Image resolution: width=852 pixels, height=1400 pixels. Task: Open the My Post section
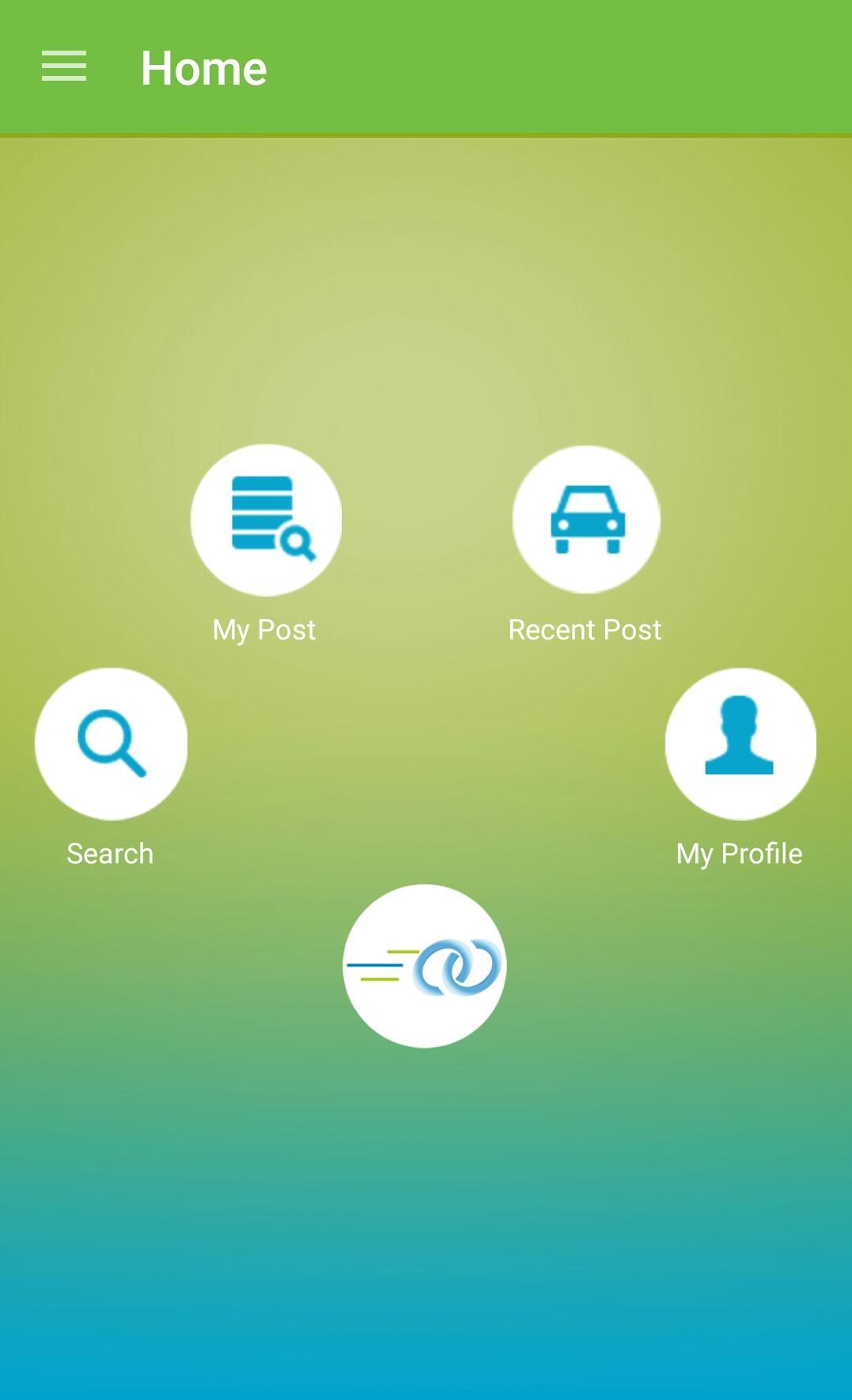click(x=266, y=520)
